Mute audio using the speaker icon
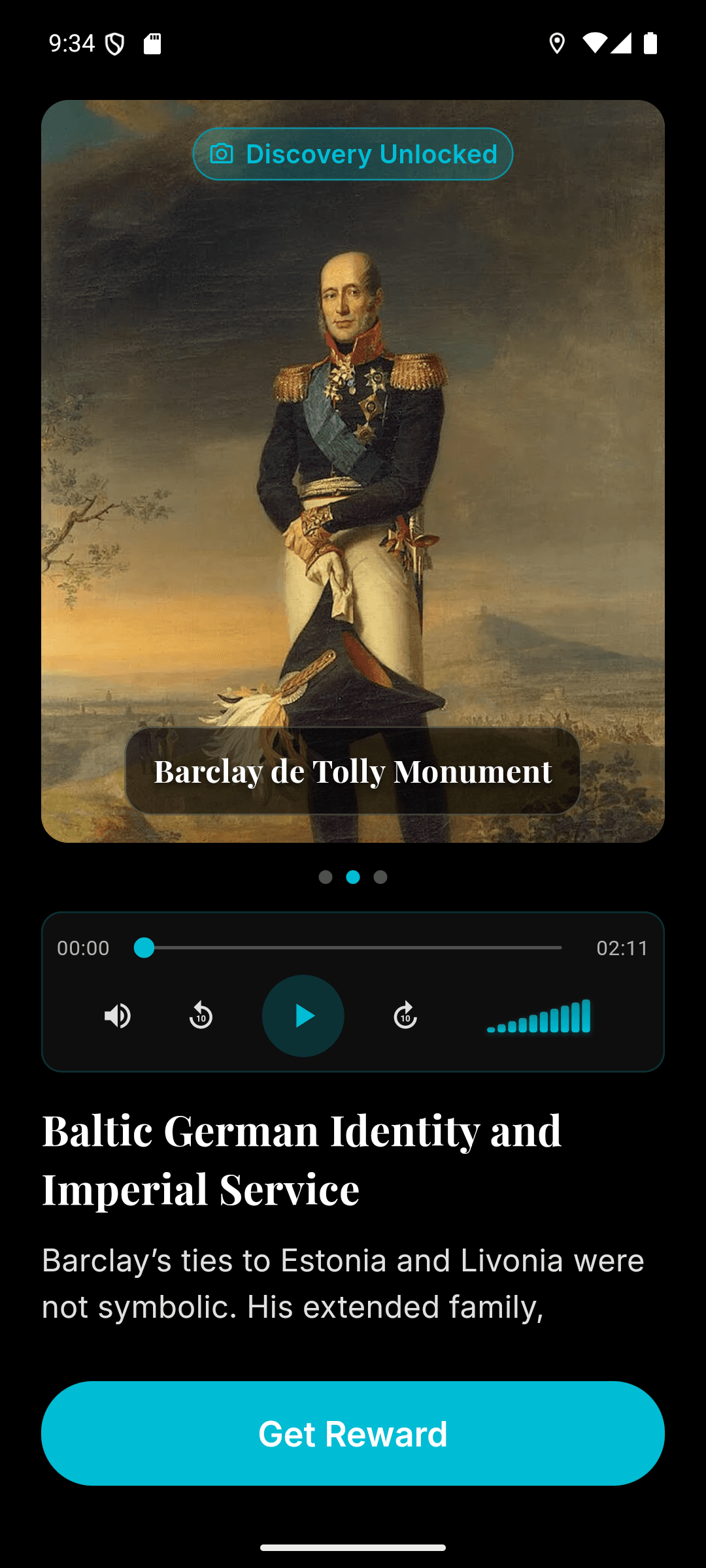Image resolution: width=706 pixels, height=1568 pixels. tap(118, 1015)
